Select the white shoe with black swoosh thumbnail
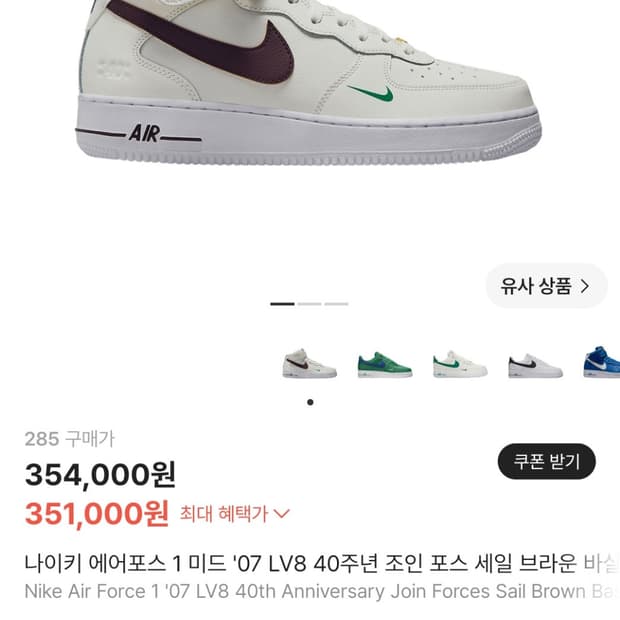 click(x=535, y=365)
